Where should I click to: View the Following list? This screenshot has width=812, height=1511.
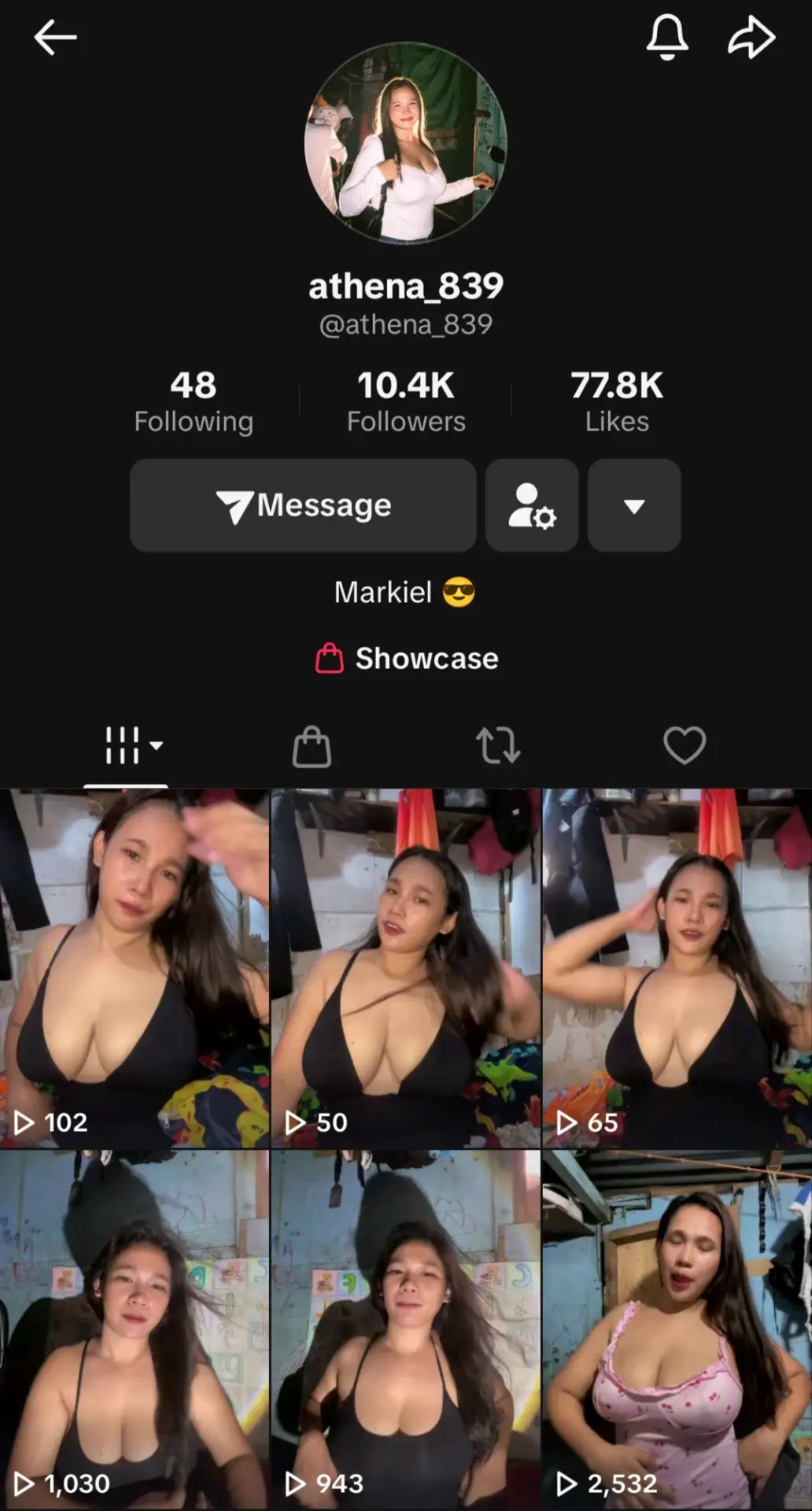[x=194, y=401]
